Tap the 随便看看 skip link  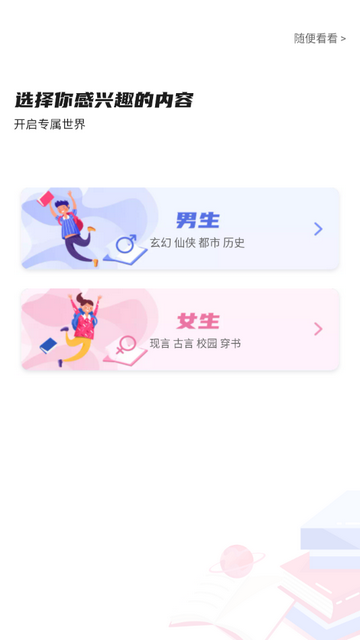(320, 38)
